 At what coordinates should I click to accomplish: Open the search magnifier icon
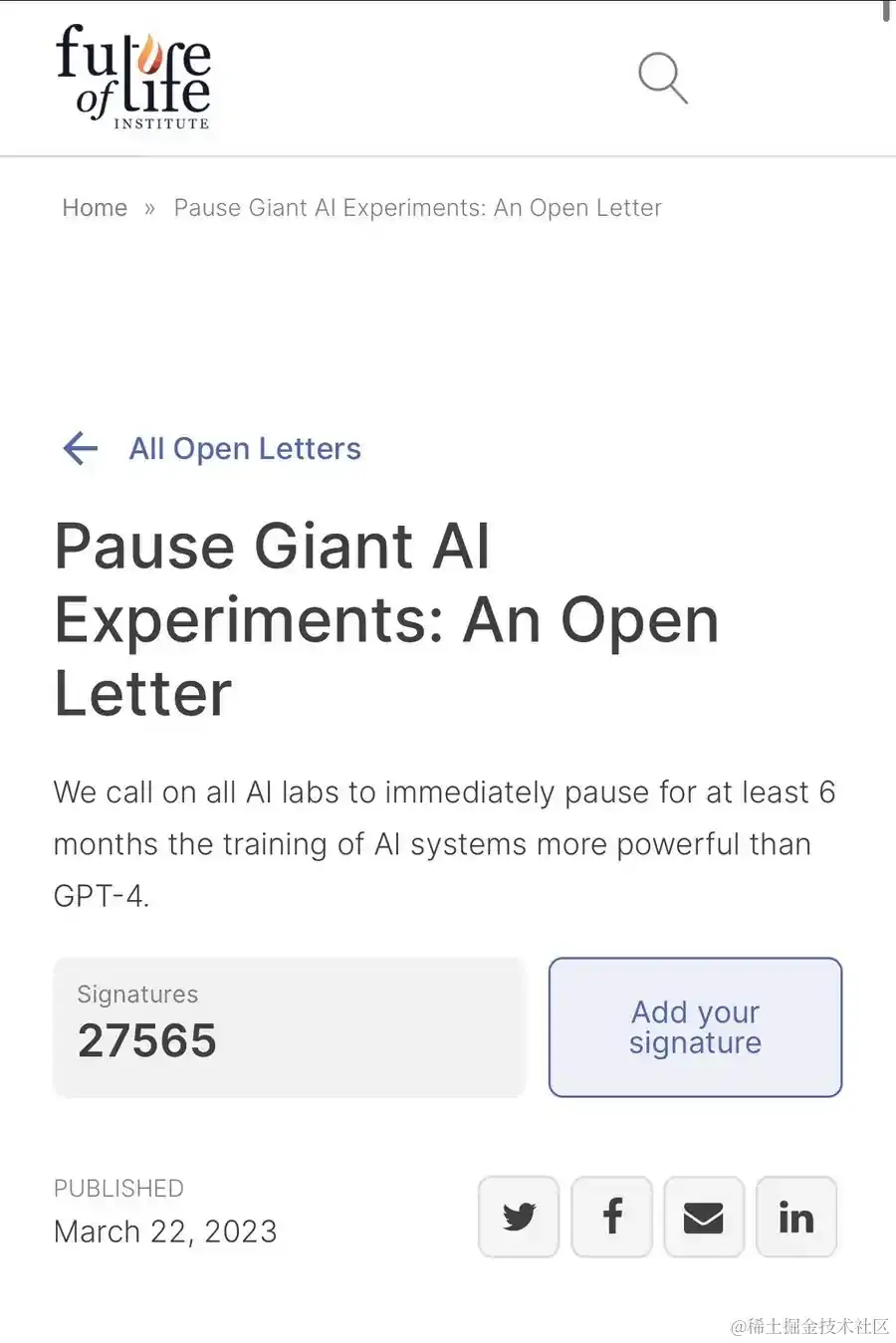(x=662, y=78)
